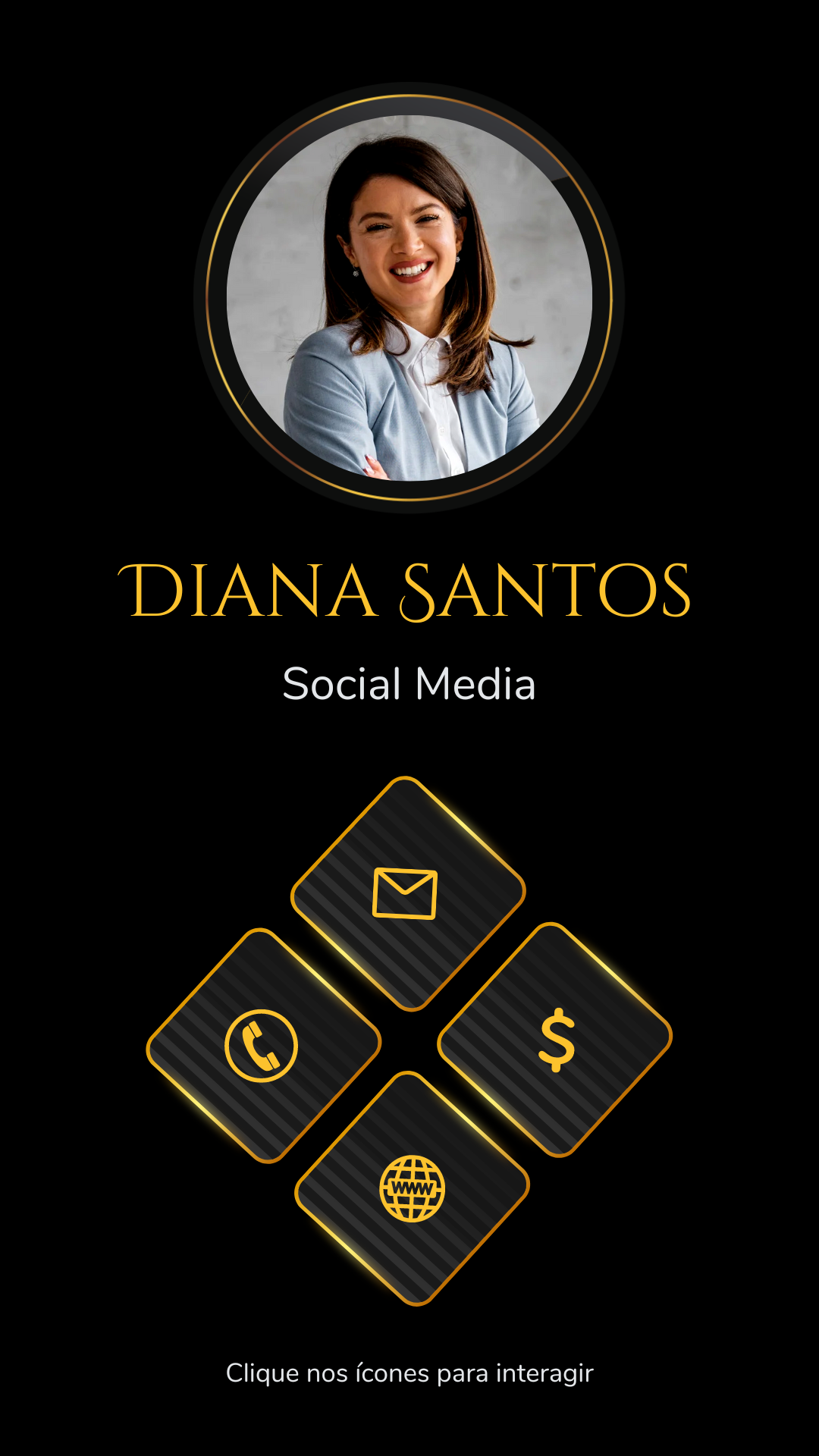Visit the website via globe icon

(x=412, y=1188)
